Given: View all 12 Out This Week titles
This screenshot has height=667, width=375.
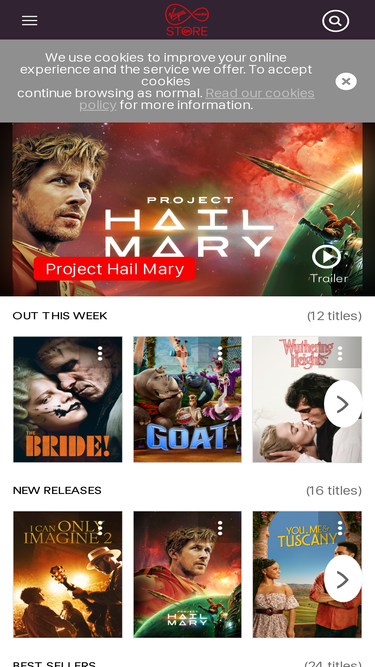Looking at the screenshot, I should 334,316.
